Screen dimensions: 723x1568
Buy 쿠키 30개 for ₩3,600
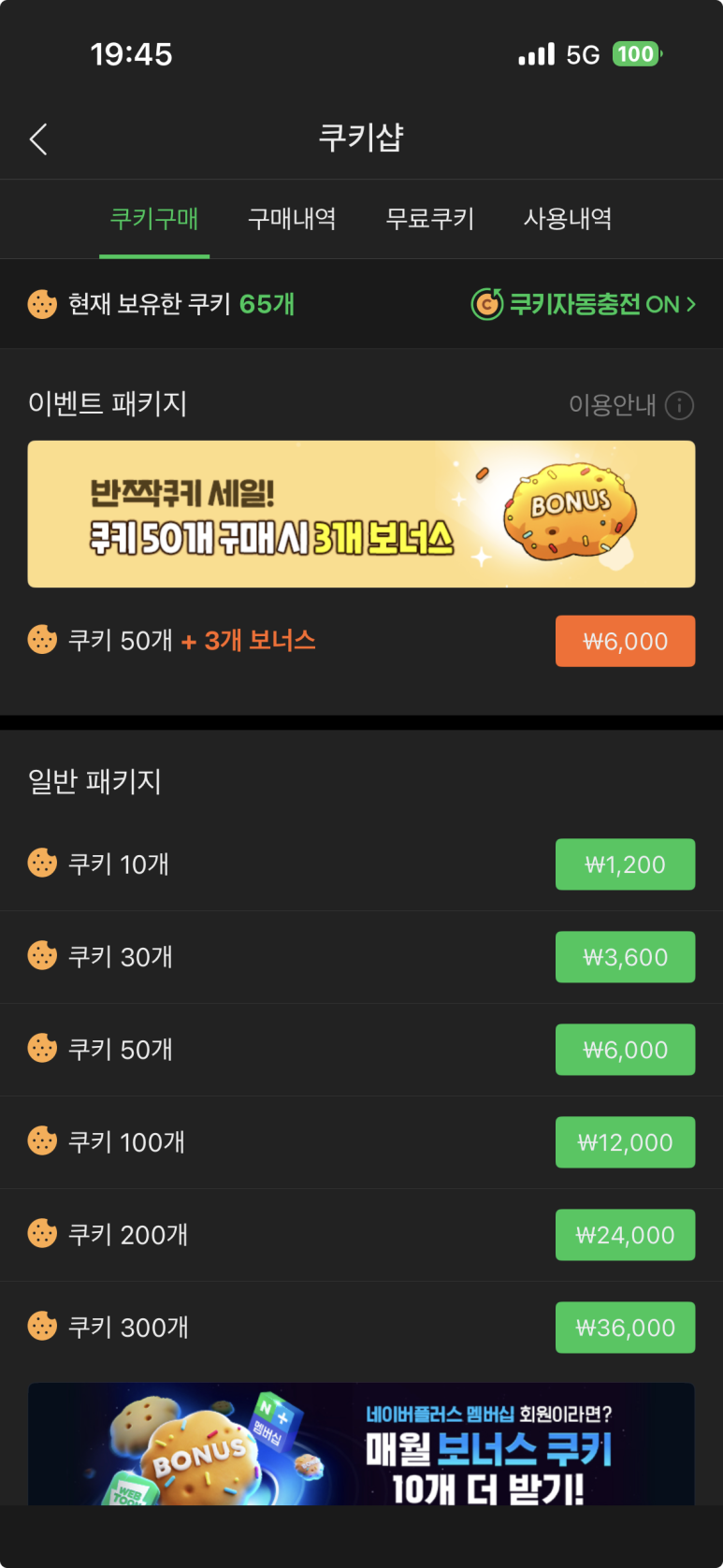click(x=625, y=957)
